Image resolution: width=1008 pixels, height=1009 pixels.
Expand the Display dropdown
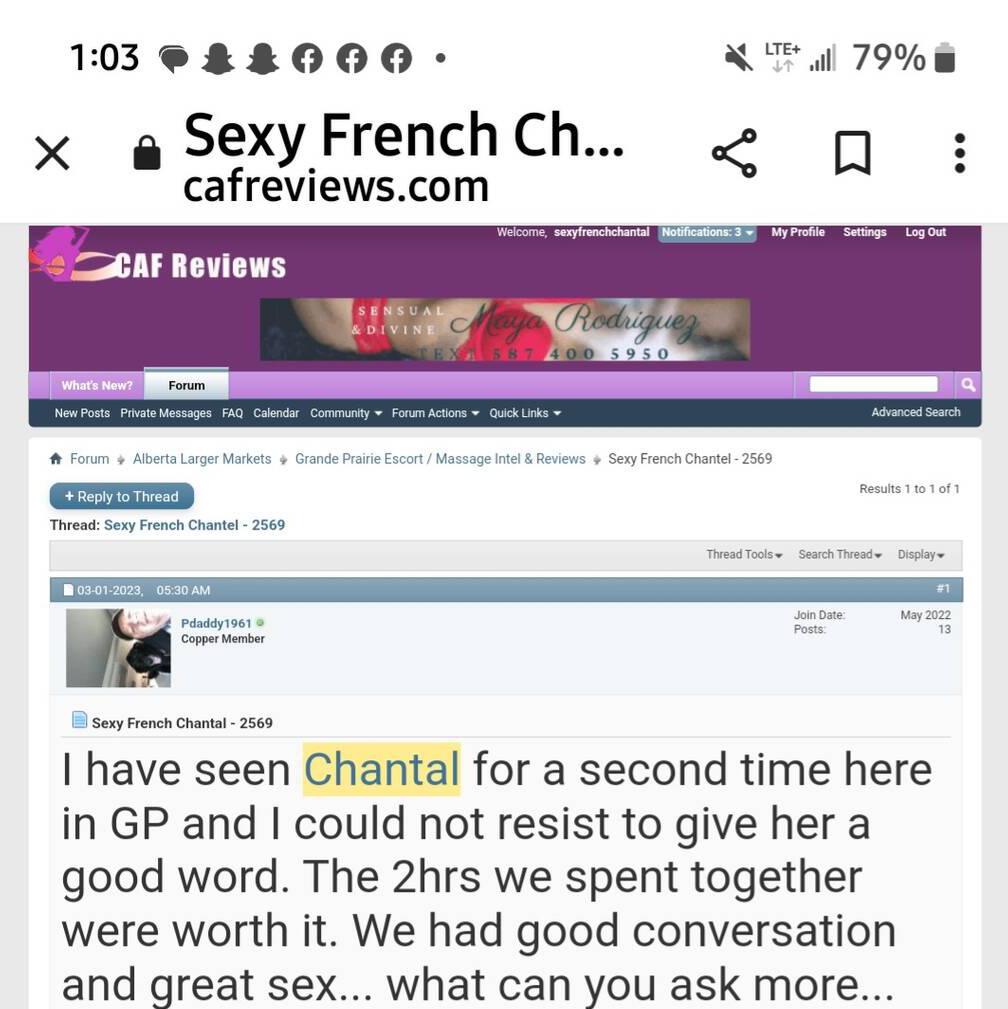[919, 554]
